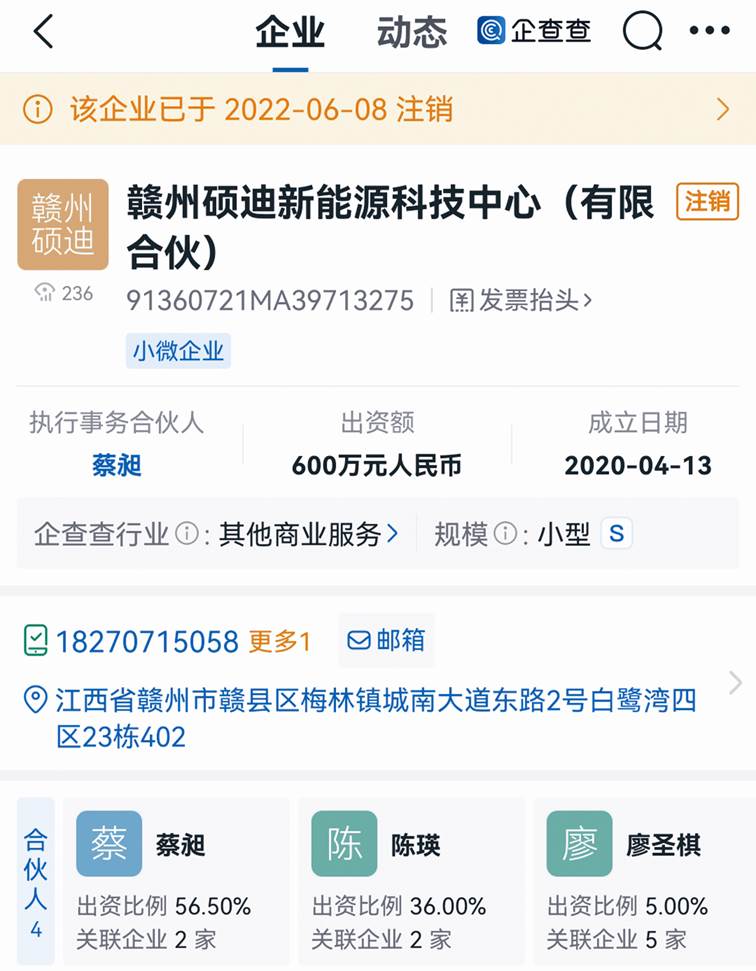Image resolution: width=756 pixels, height=971 pixels.
Task: Open 发票抬头 invoice title details
Action: click(521, 300)
